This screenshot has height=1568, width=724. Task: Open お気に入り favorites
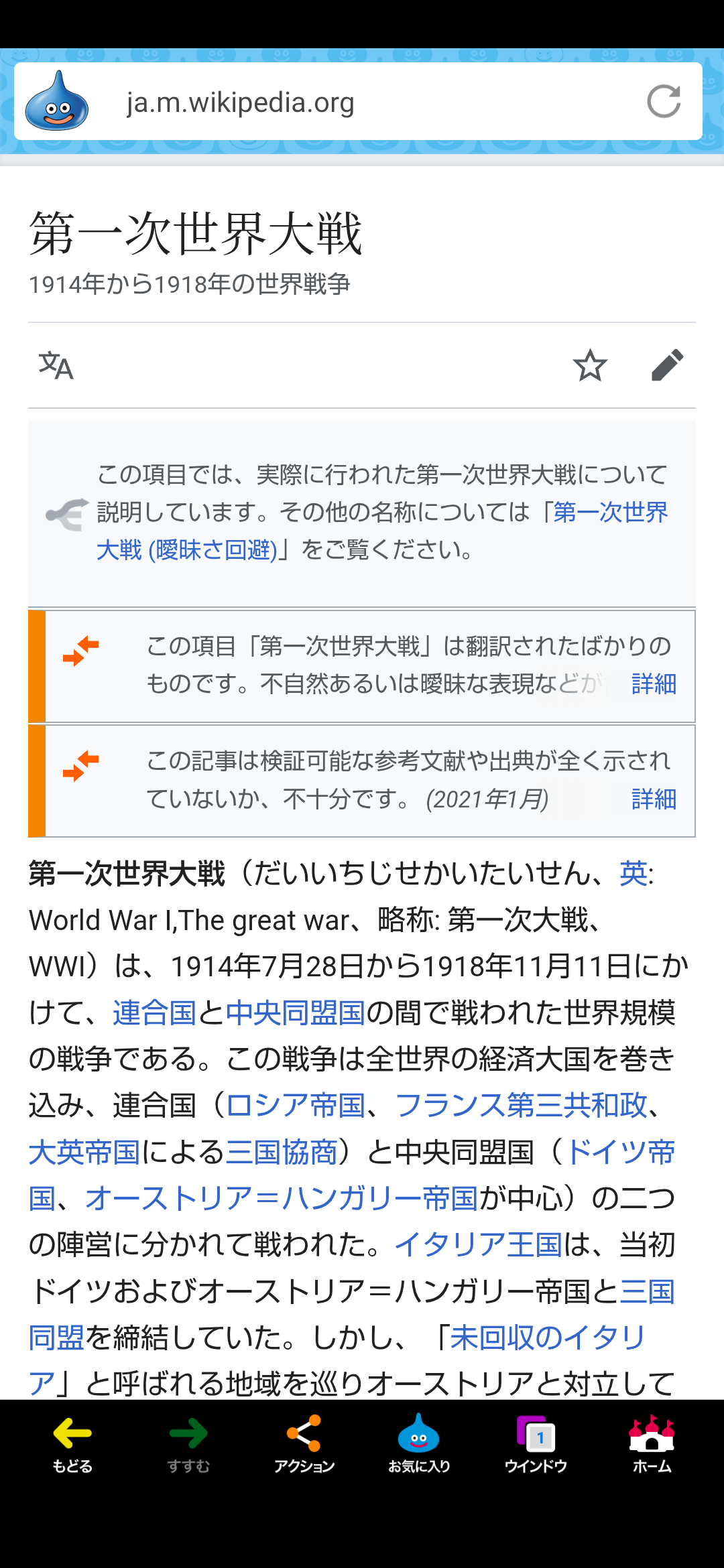click(x=419, y=1445)
